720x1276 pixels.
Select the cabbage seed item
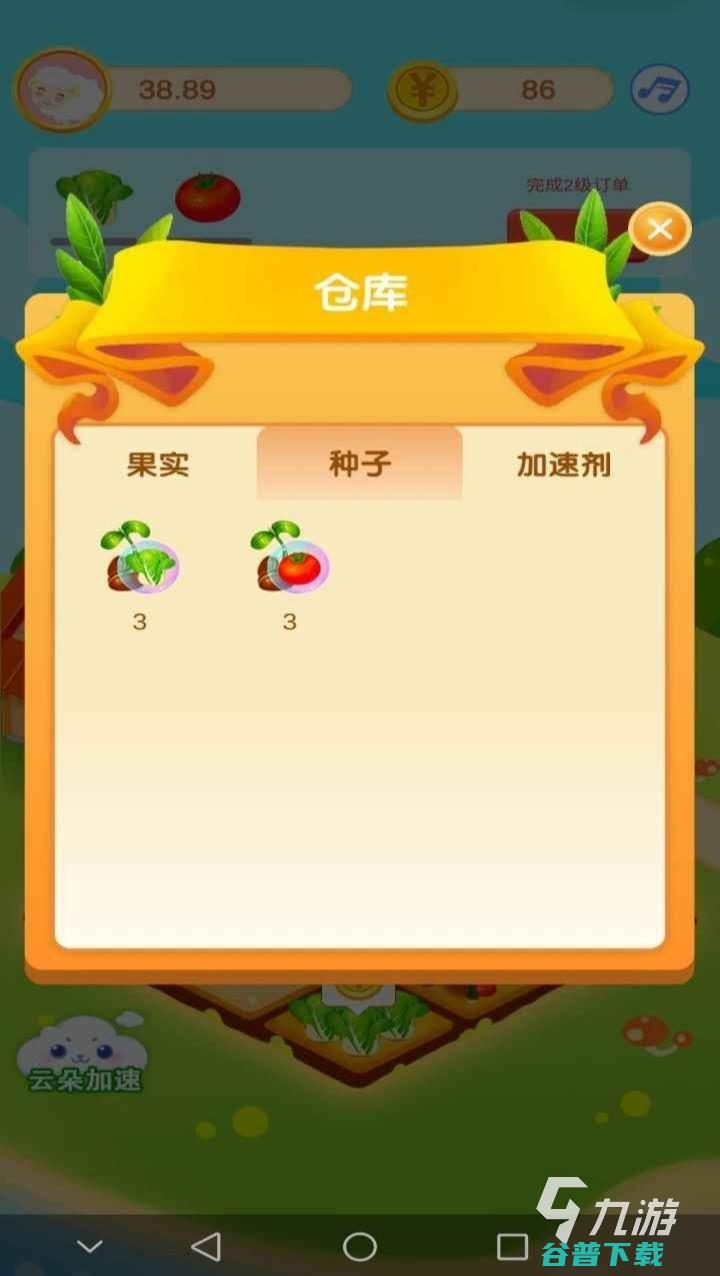click(x=140, y=560)
